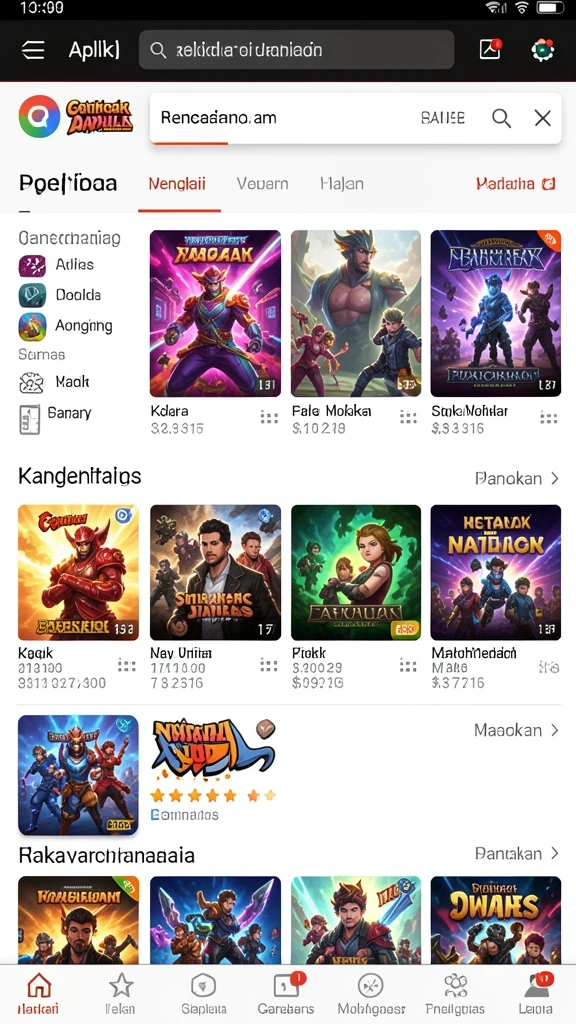Go to the Garebans bottom tab
The height and width of the screenshot is (1024, 576).
tap(286, 994)
